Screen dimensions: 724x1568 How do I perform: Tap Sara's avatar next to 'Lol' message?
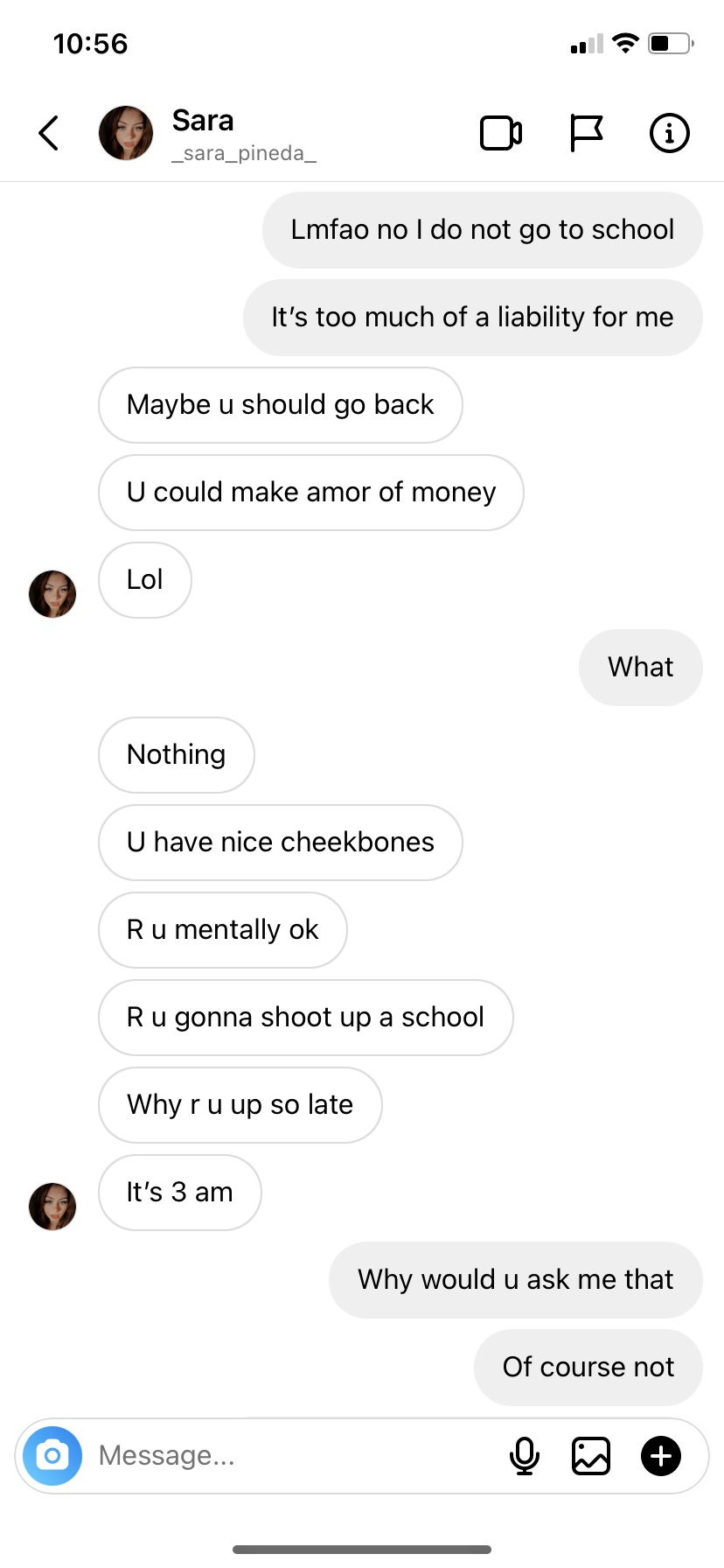pyautogui.click(x=52, y=594)
